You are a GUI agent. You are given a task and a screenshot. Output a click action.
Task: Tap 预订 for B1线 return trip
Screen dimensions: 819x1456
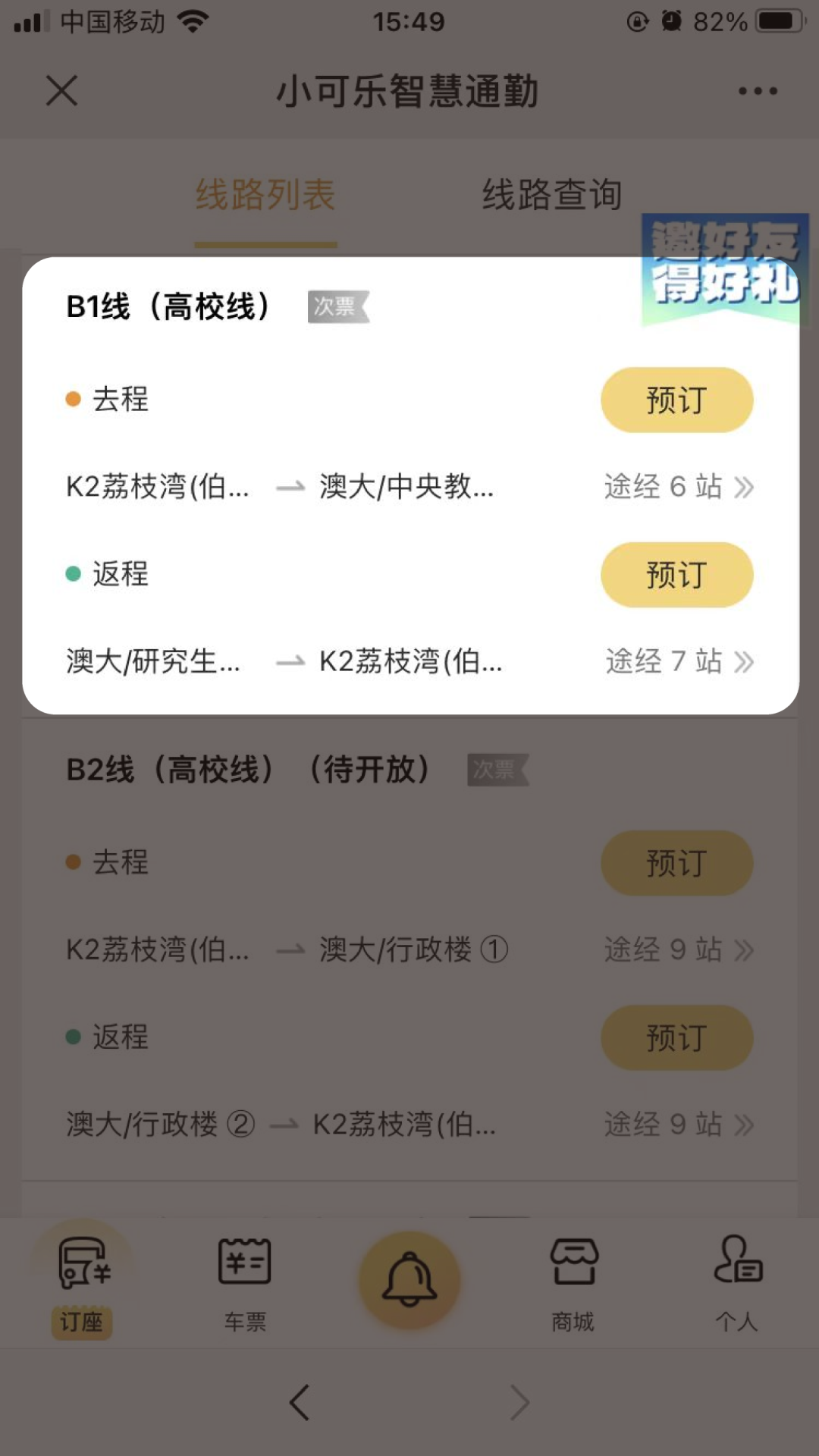tap(676, 575)
